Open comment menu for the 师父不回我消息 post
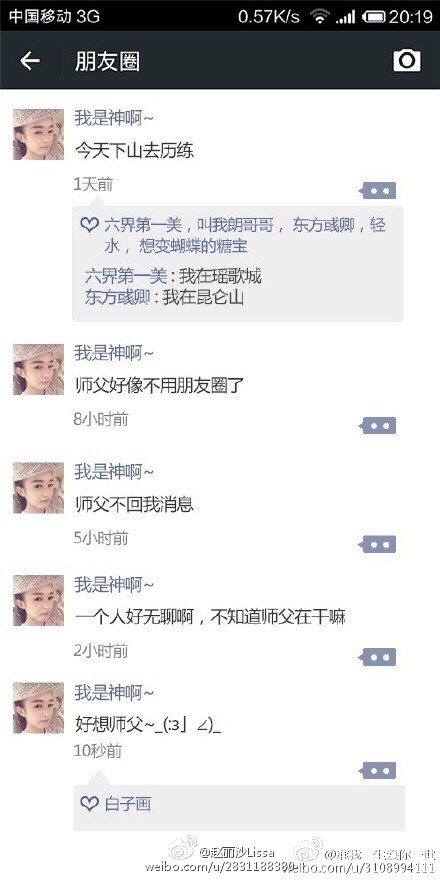This screenshot has width=440, height=880. click(378, 544)
